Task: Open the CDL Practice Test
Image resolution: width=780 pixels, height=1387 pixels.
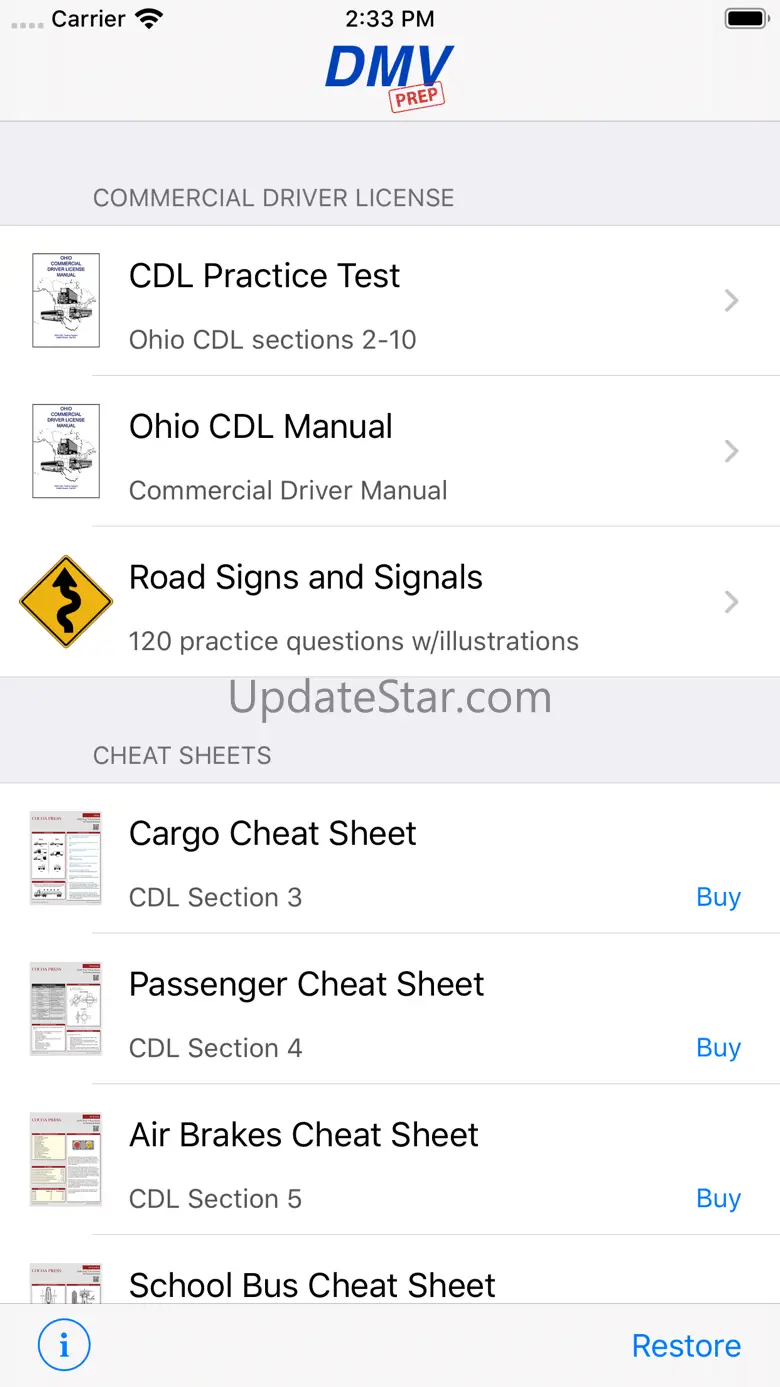Action: 390,301
